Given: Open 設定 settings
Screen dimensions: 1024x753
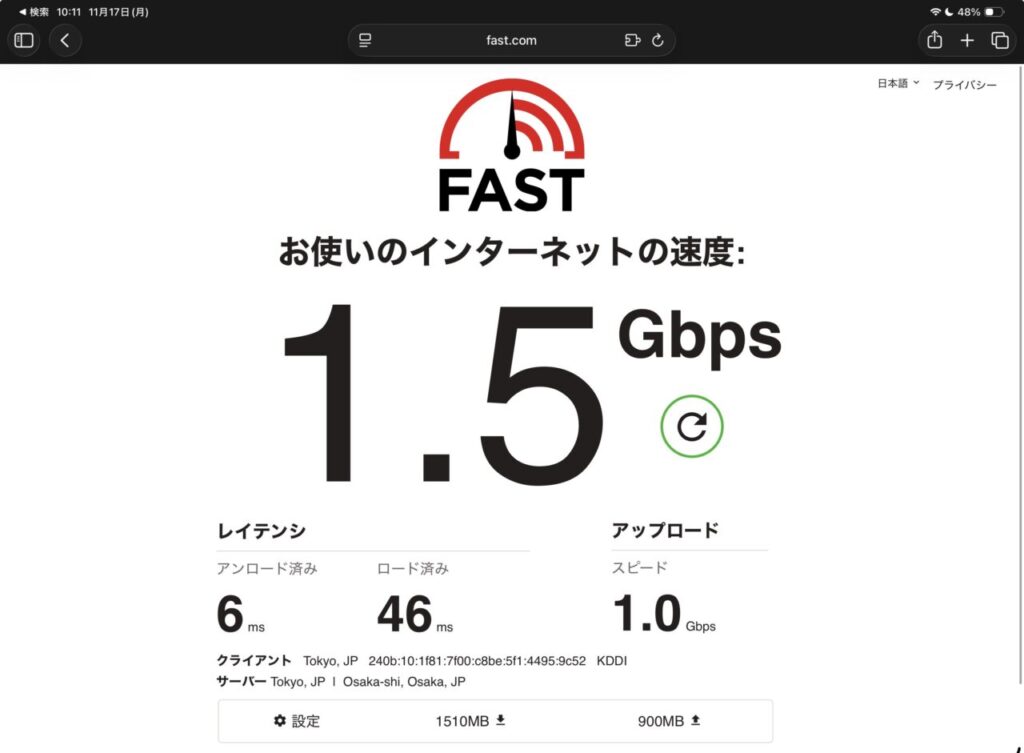Looking at the screenshot, I should coord(297,721).
